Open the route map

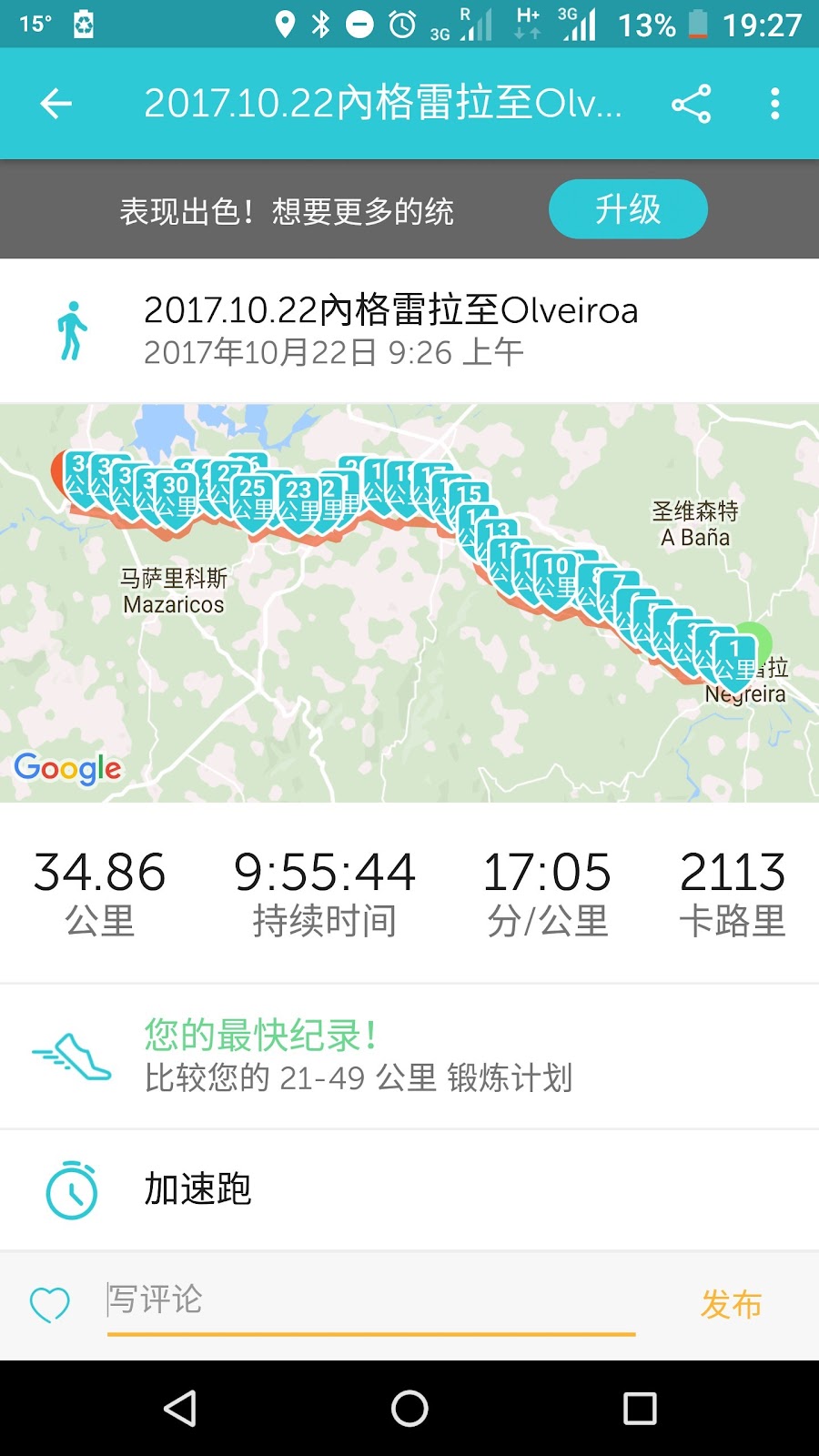409,603
